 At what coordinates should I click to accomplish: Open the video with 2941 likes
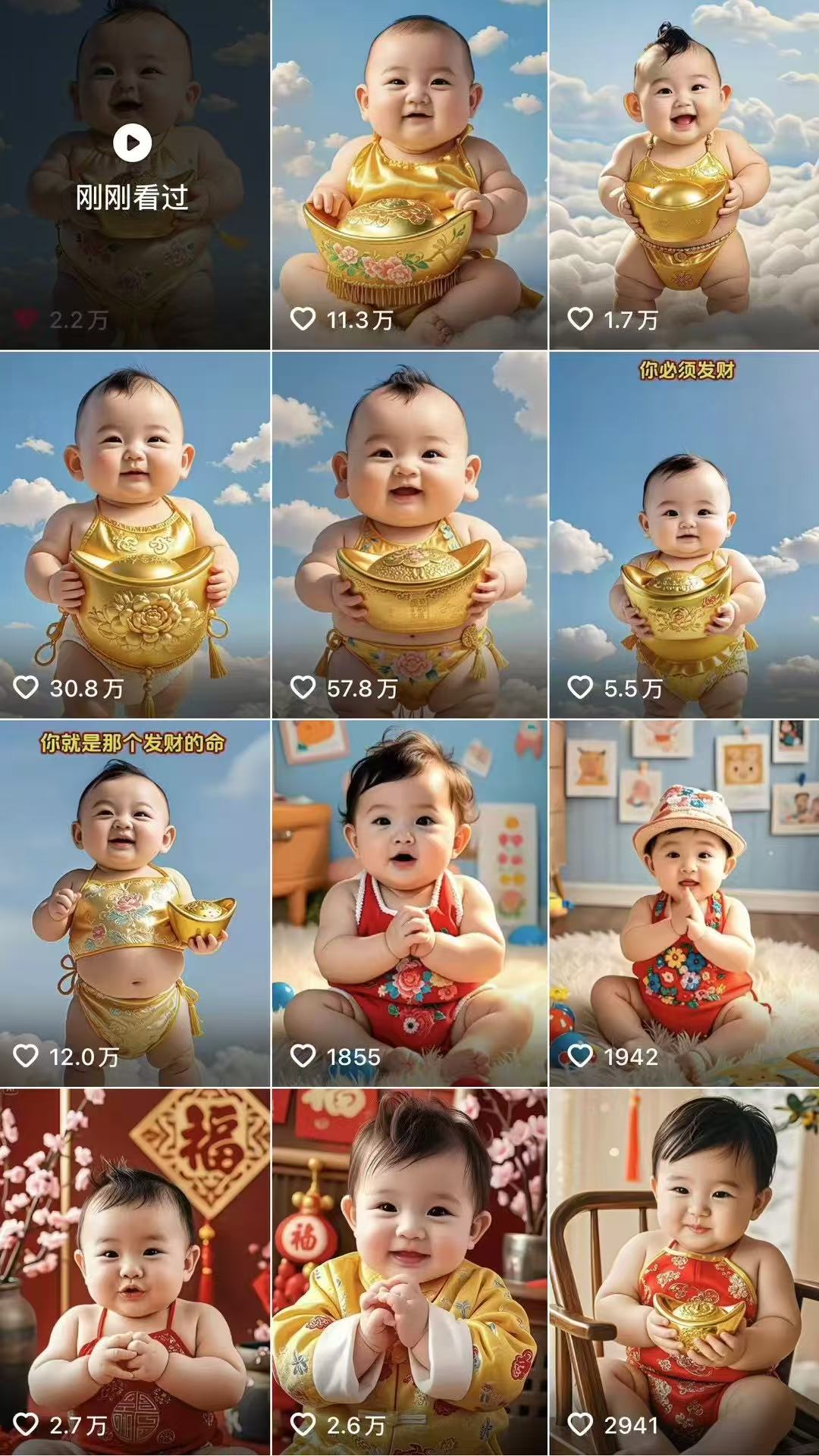tap(684, 1272)
